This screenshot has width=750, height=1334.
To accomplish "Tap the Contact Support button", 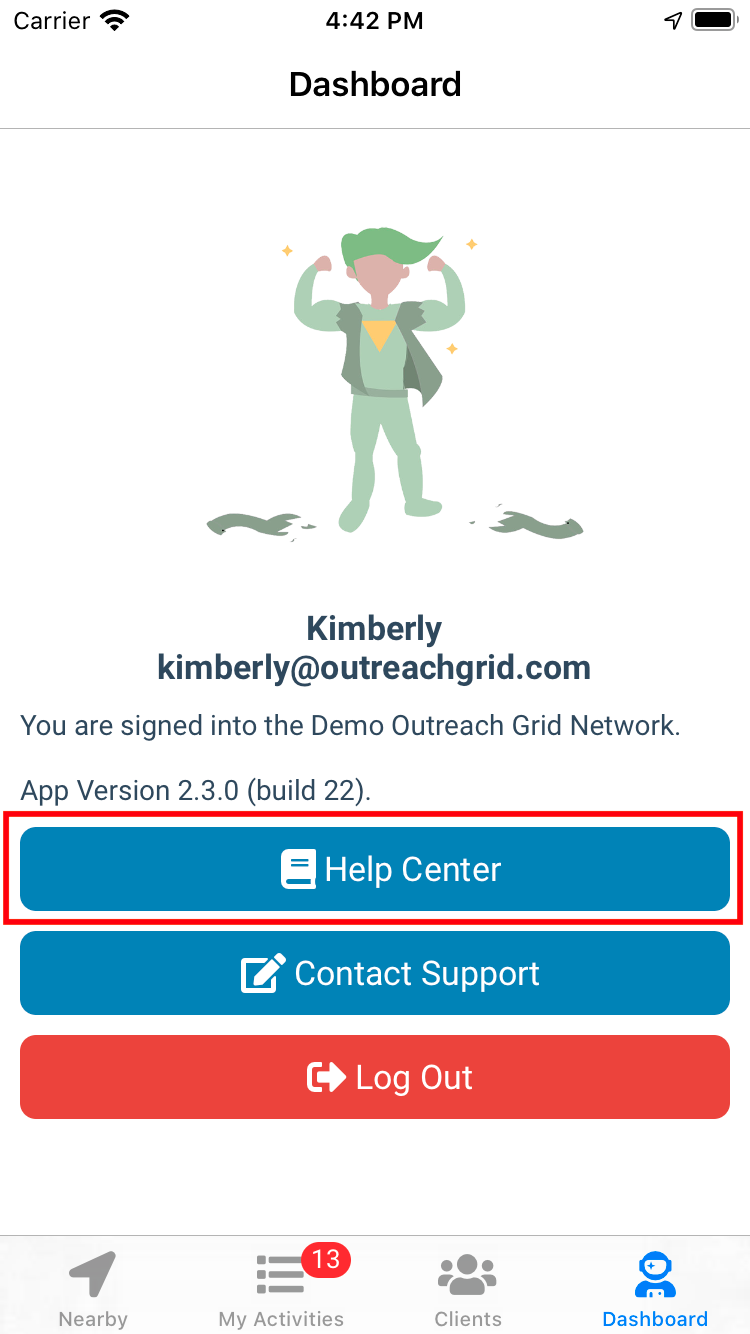I will point(375,973).
